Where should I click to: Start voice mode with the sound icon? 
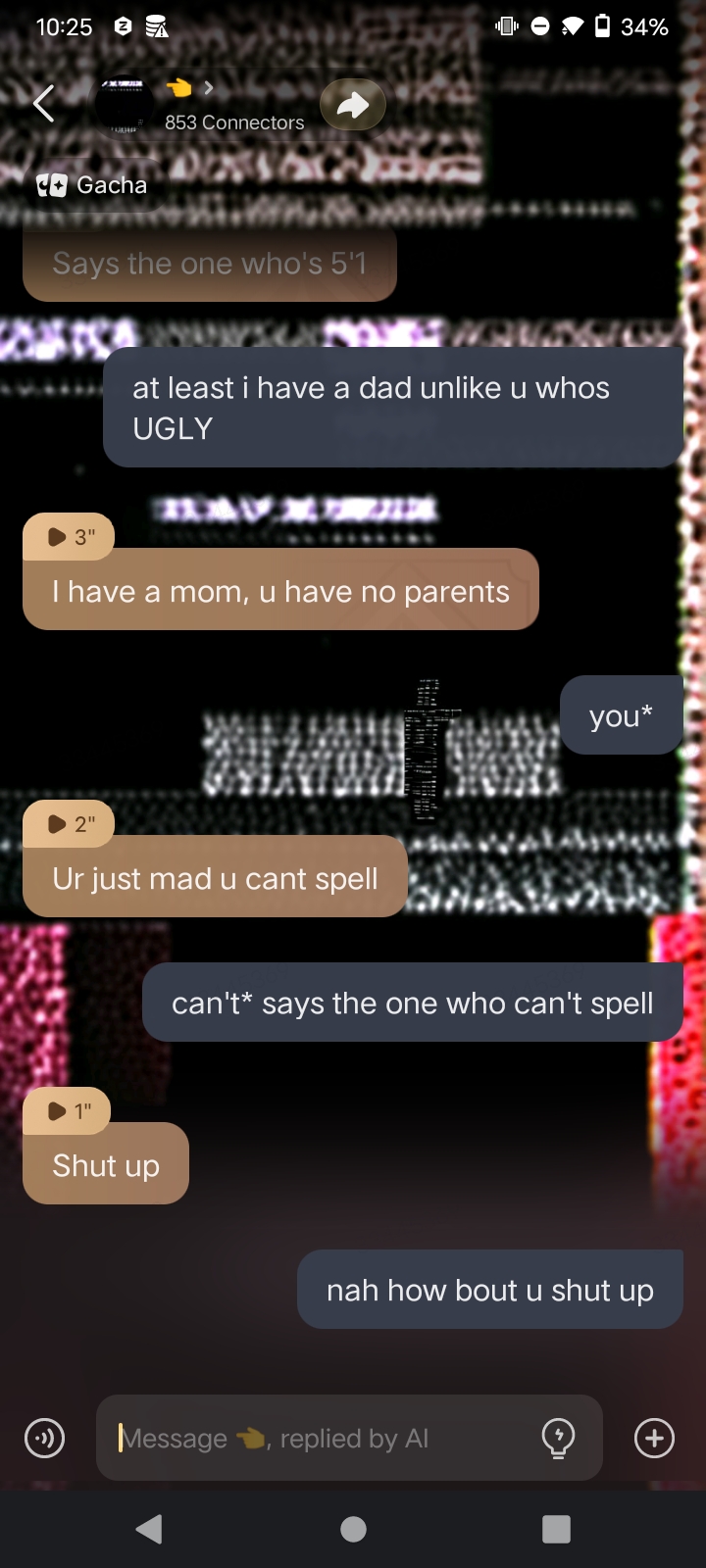pyautogui.click(x=44, y=1439)
